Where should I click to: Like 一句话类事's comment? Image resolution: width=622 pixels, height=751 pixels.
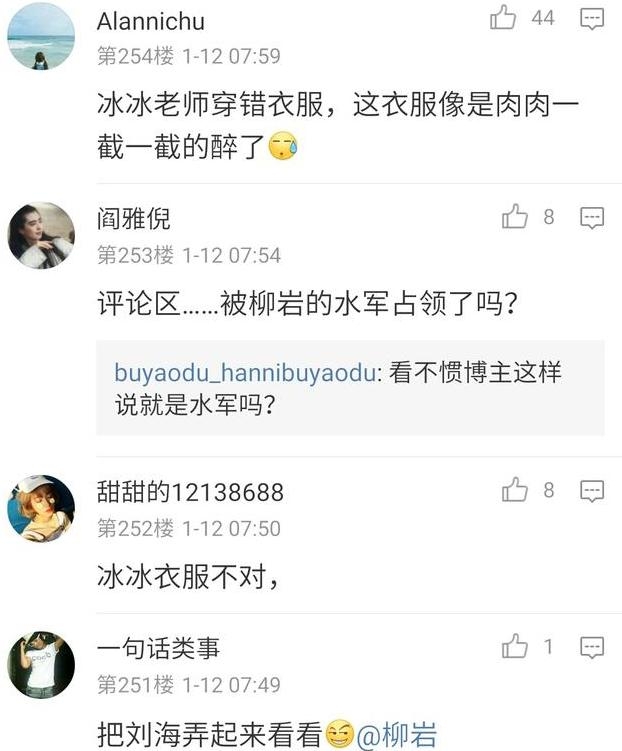515,646
